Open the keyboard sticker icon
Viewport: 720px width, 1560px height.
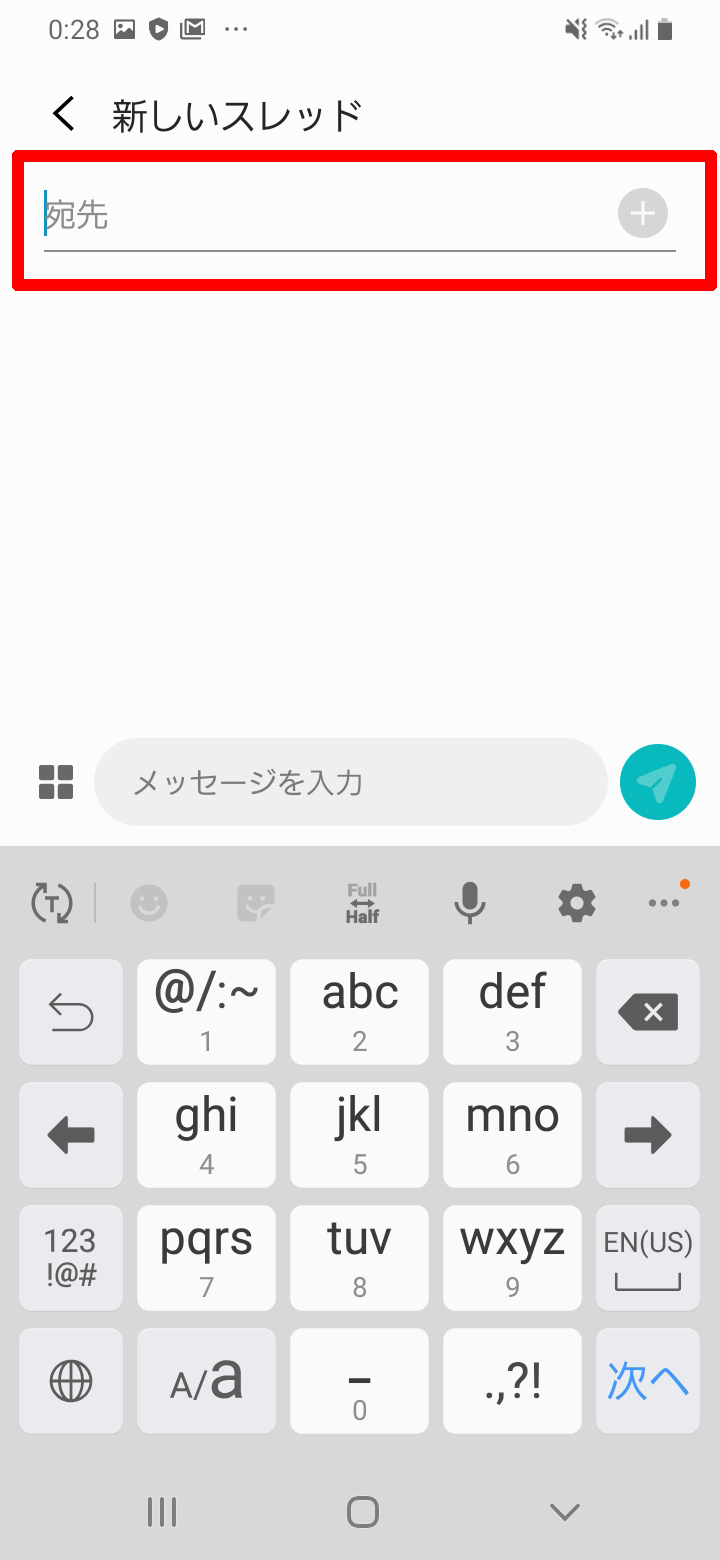click(x=256, y=904)
